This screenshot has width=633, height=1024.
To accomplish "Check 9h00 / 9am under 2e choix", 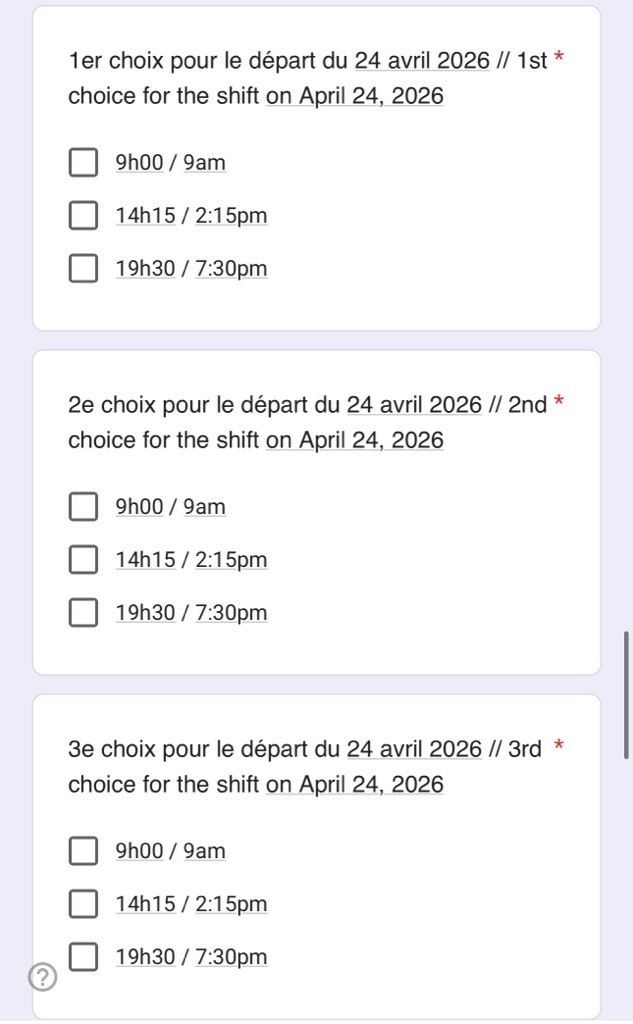I will click(83, 507).
